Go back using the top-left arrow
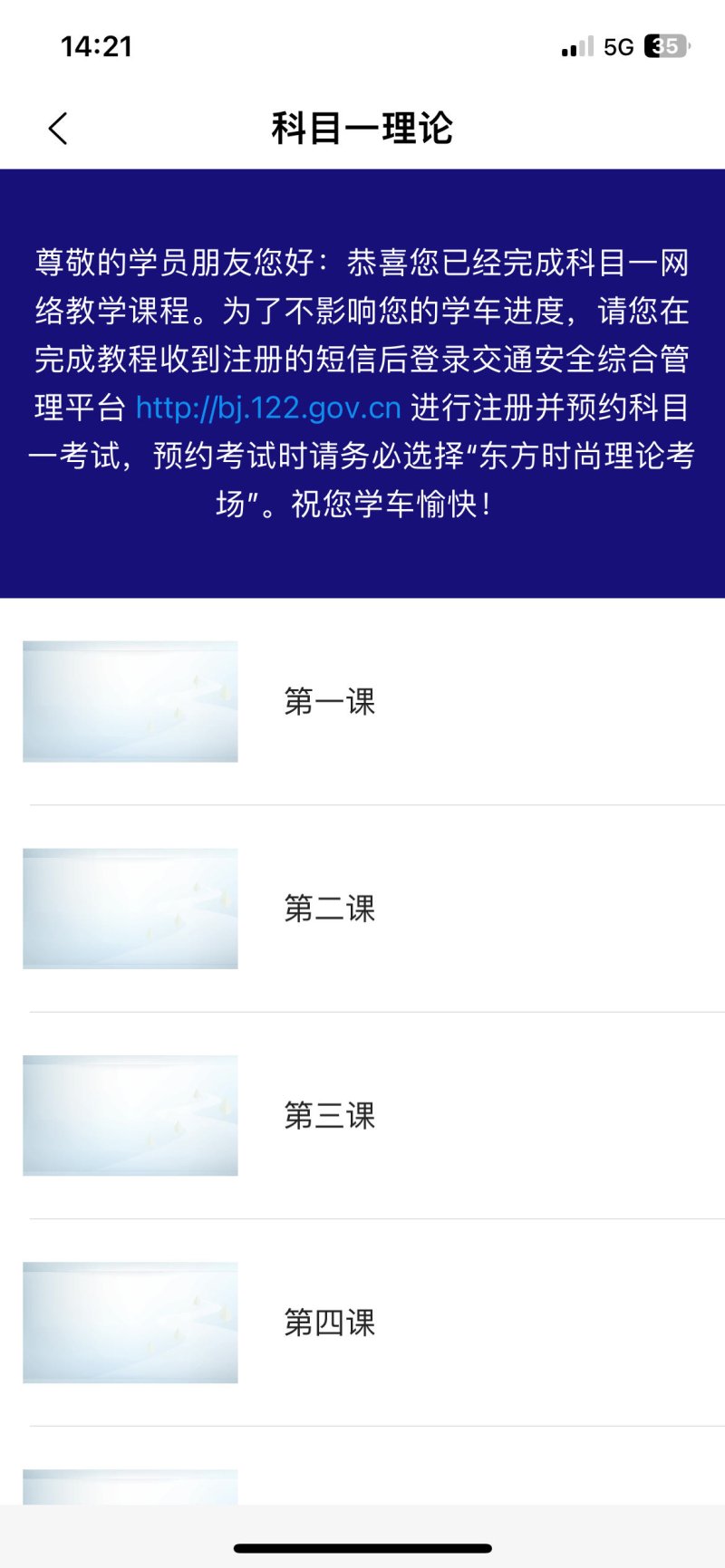The width and height of the screenshot is (725, 1568). pyautogui.click(x=58, y=129)
